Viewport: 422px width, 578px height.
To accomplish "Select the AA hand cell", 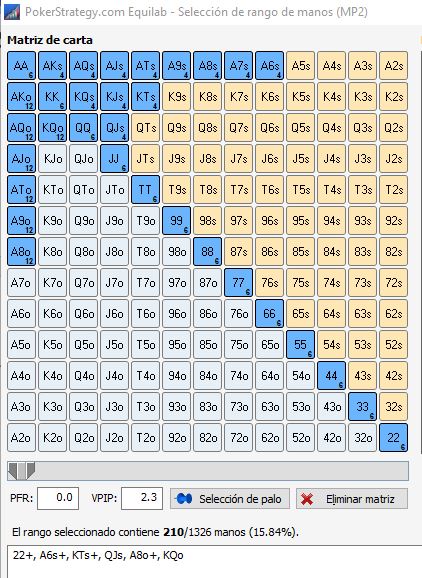I will click(x=21, y=66).
